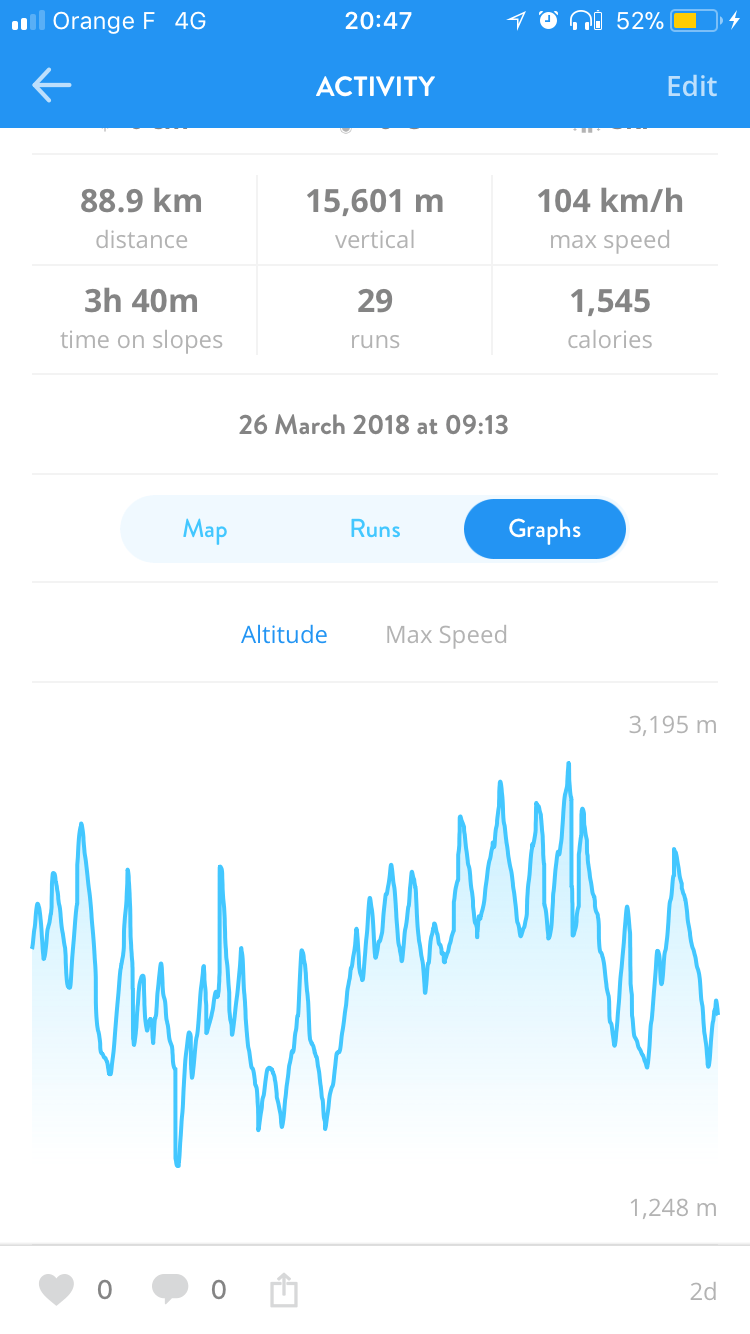Select the Graphs tab
The height and width of the screenshot is (1334, 750).
click(x=545, y=529)
